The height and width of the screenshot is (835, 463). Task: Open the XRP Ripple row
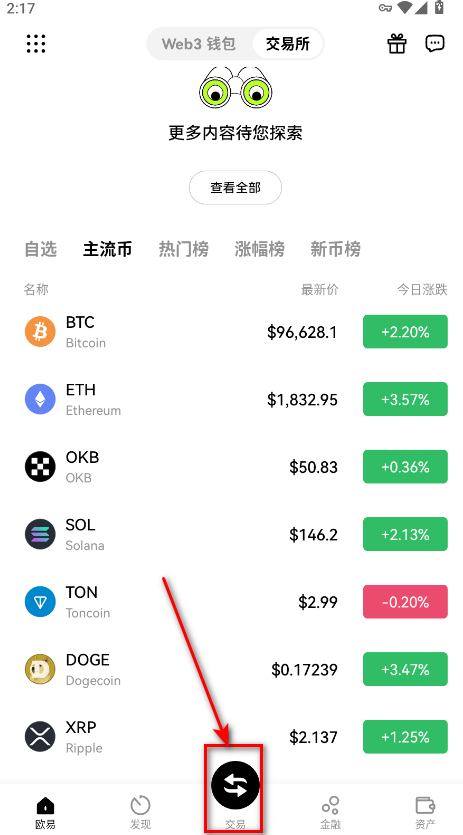pyautogui.click(x=235, y=737)
